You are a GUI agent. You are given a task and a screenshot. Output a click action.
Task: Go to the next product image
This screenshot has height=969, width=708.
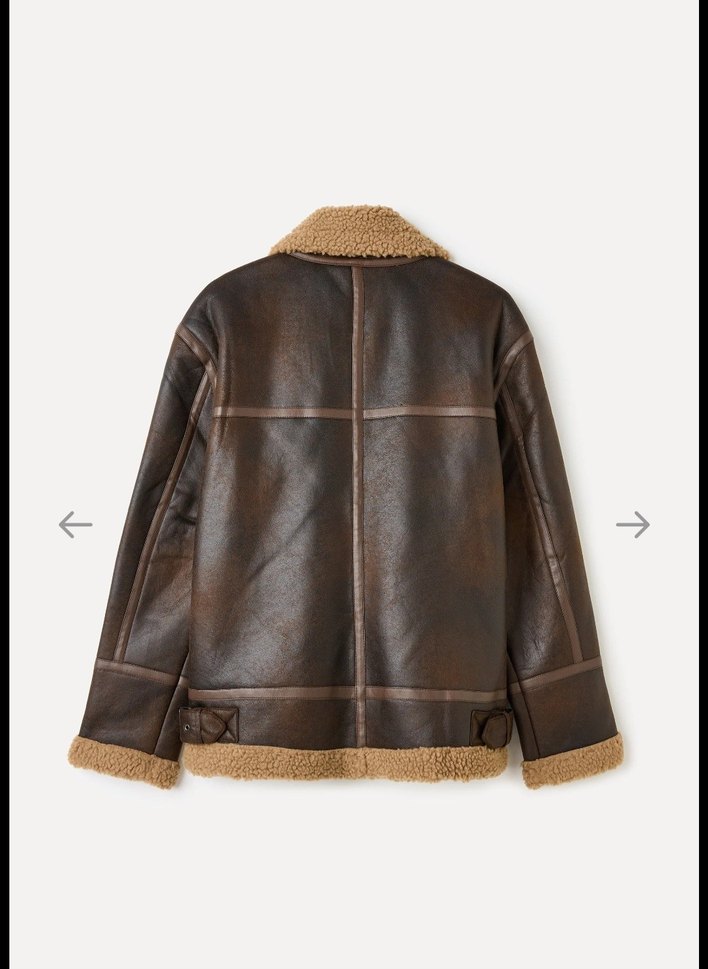[x=632, y=524]
